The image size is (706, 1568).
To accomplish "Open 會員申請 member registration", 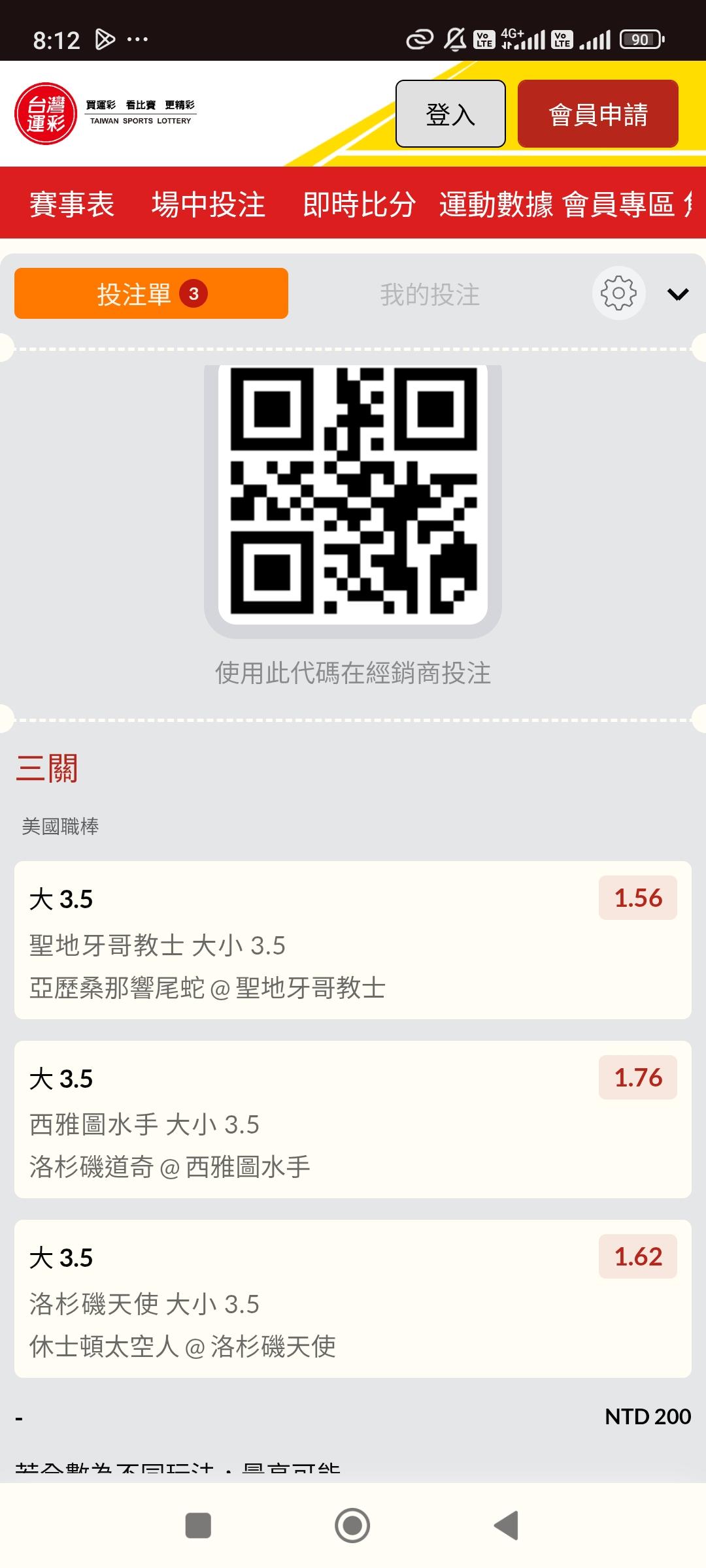I will (x=597, y=114).
